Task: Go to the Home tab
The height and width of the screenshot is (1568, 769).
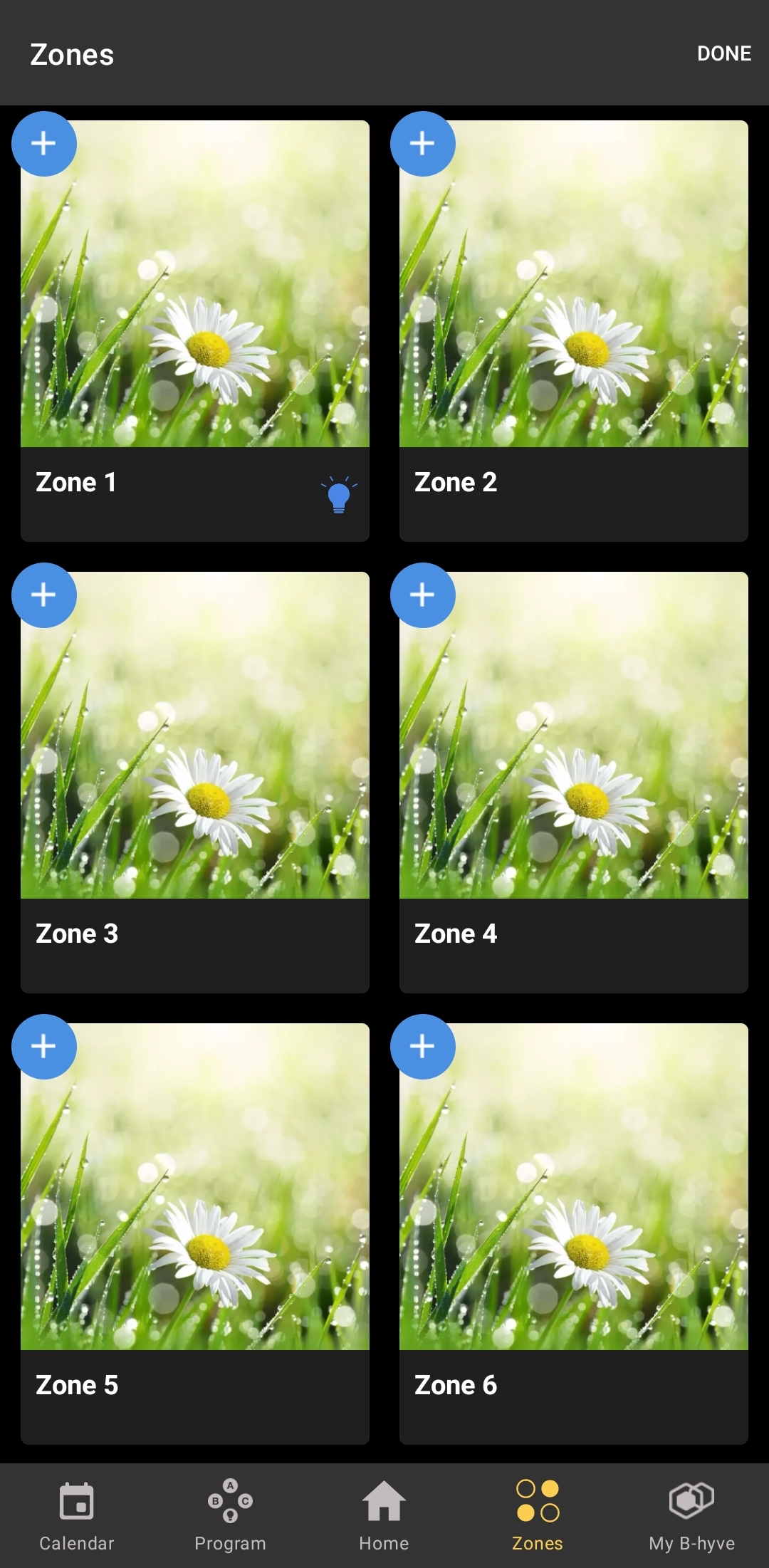Action: pos(384,1515)
